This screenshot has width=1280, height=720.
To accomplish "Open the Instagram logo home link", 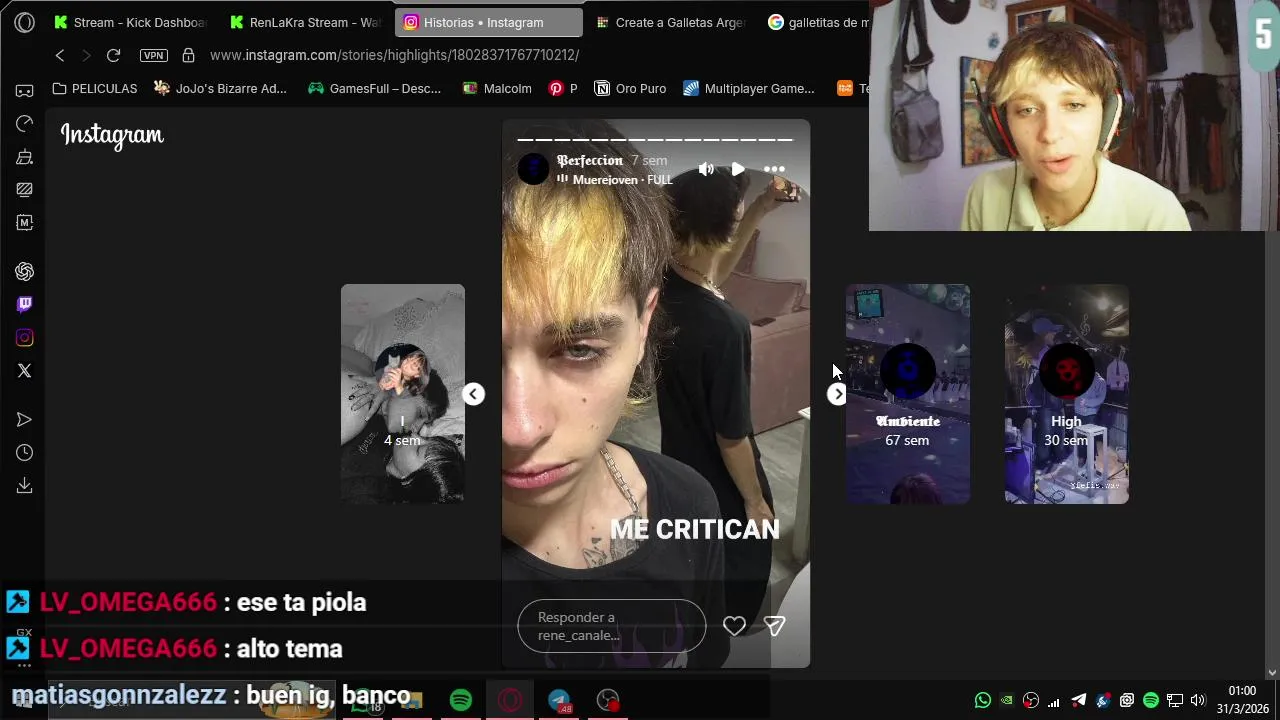I will (112, 135).
